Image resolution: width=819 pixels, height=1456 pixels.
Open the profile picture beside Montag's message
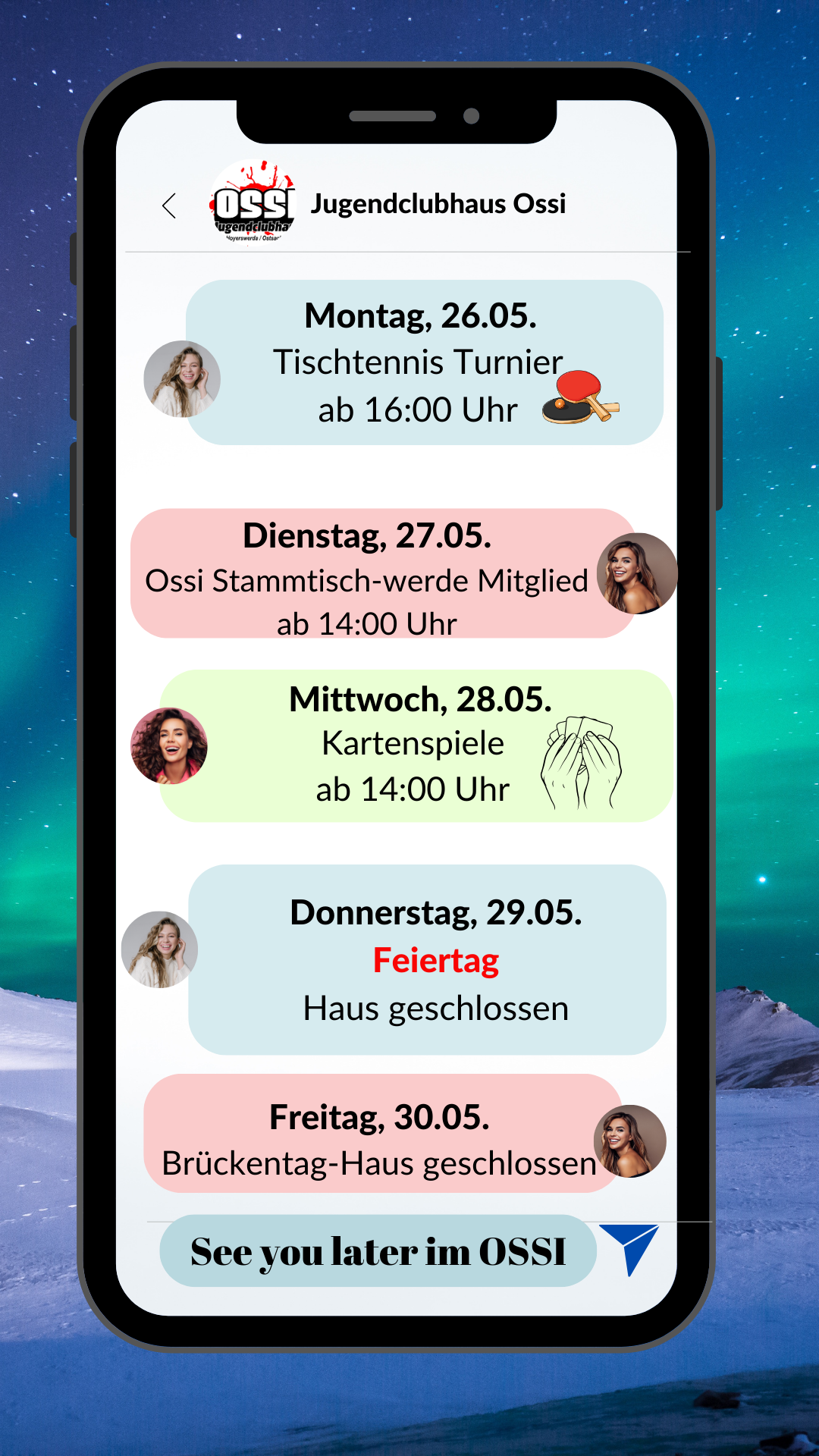pos(183,380)
